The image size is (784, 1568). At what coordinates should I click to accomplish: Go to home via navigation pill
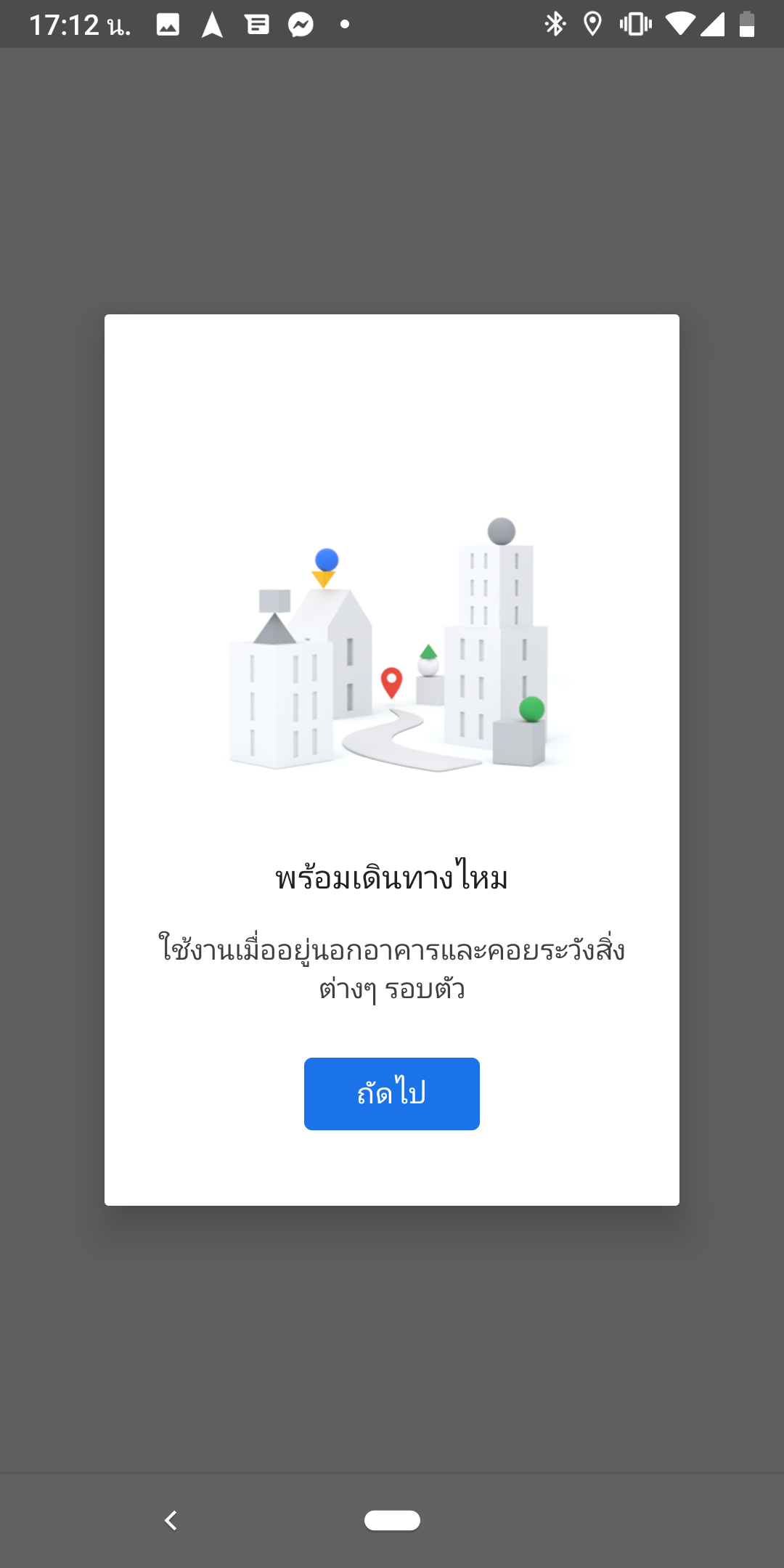pyautogui.click(x=392, y=1520)
